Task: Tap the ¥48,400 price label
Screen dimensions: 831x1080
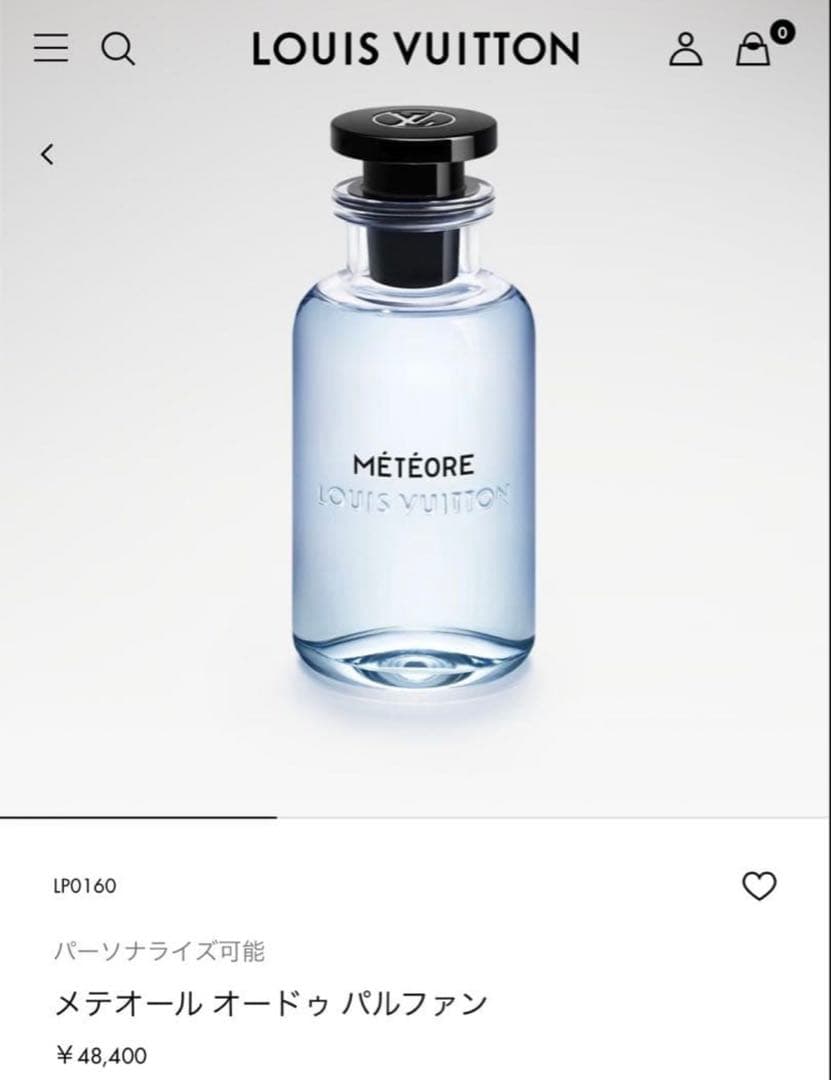Action: pyautogui.click(x=100, y=1052)
